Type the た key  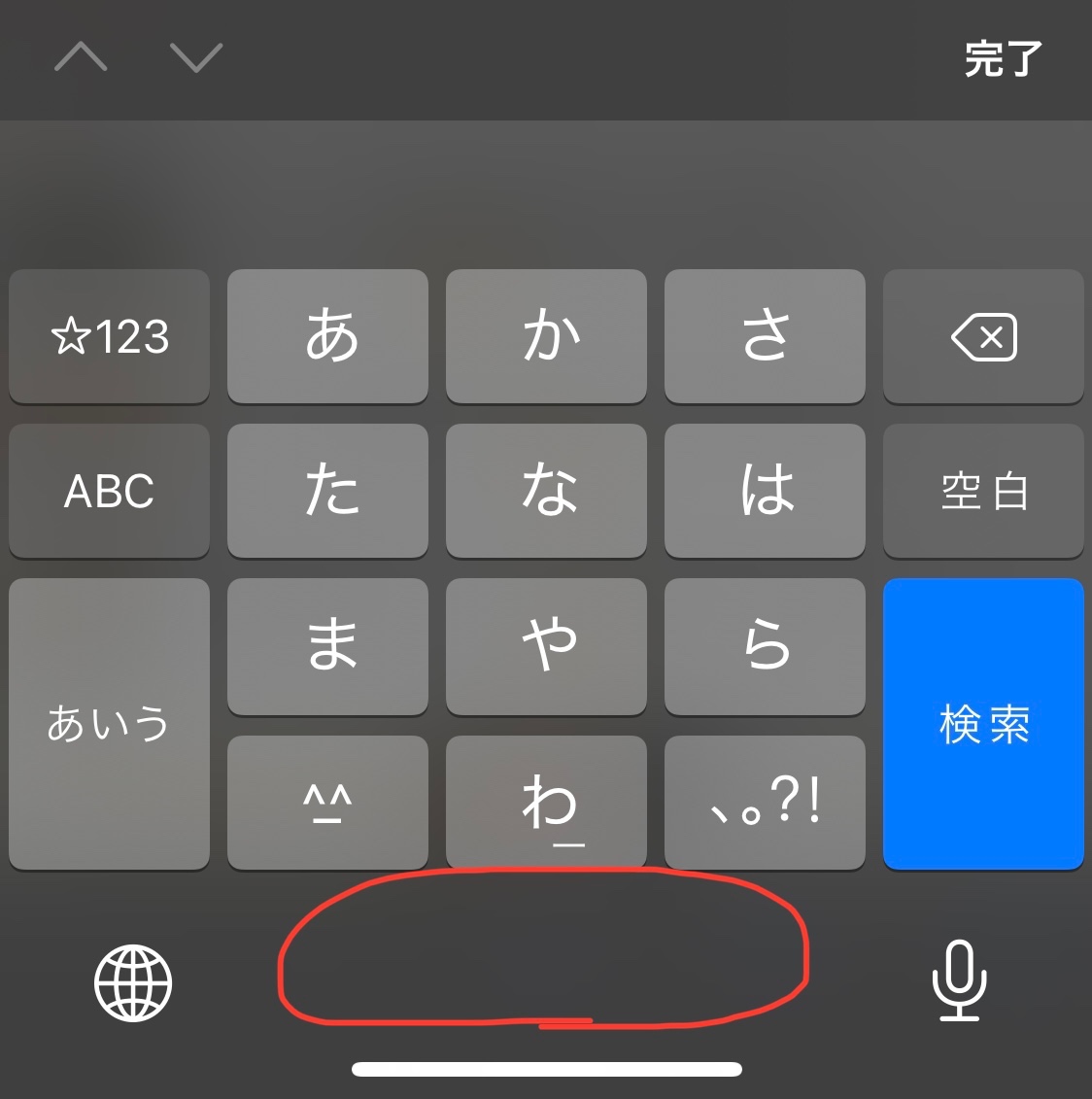328,491
